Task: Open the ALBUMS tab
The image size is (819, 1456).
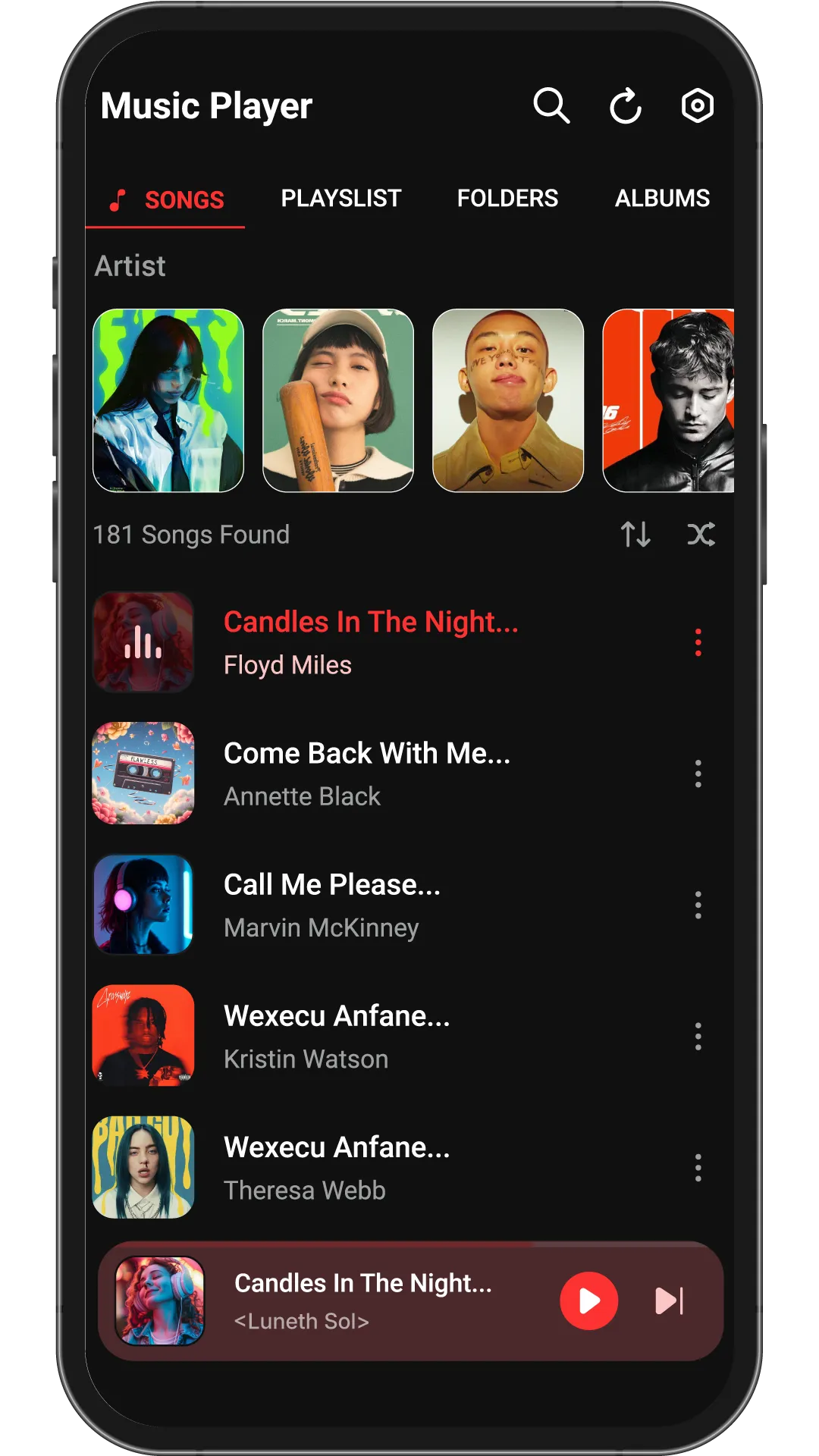Action: coord(661,199)
